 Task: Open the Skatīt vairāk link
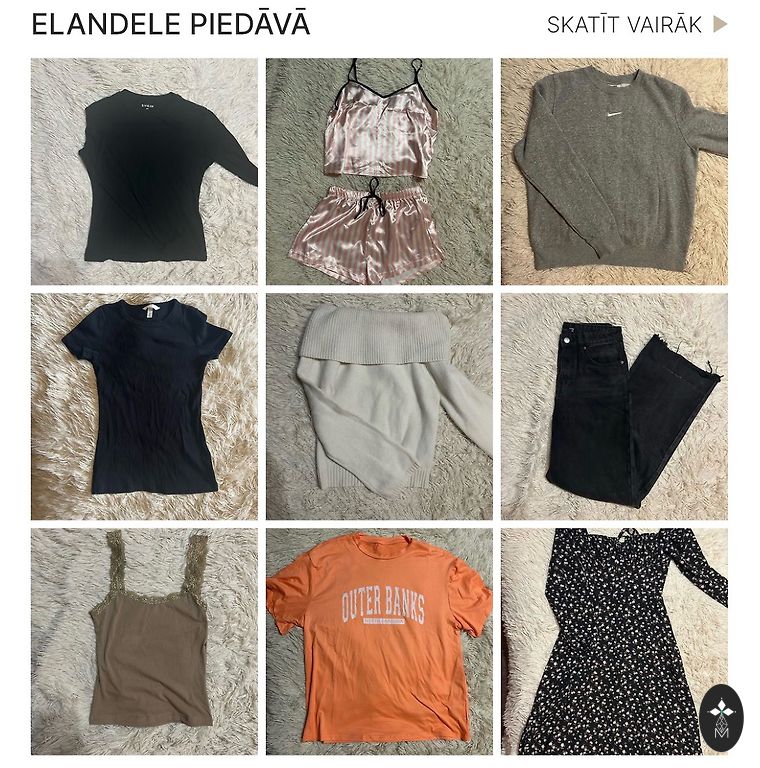(636, 25)
